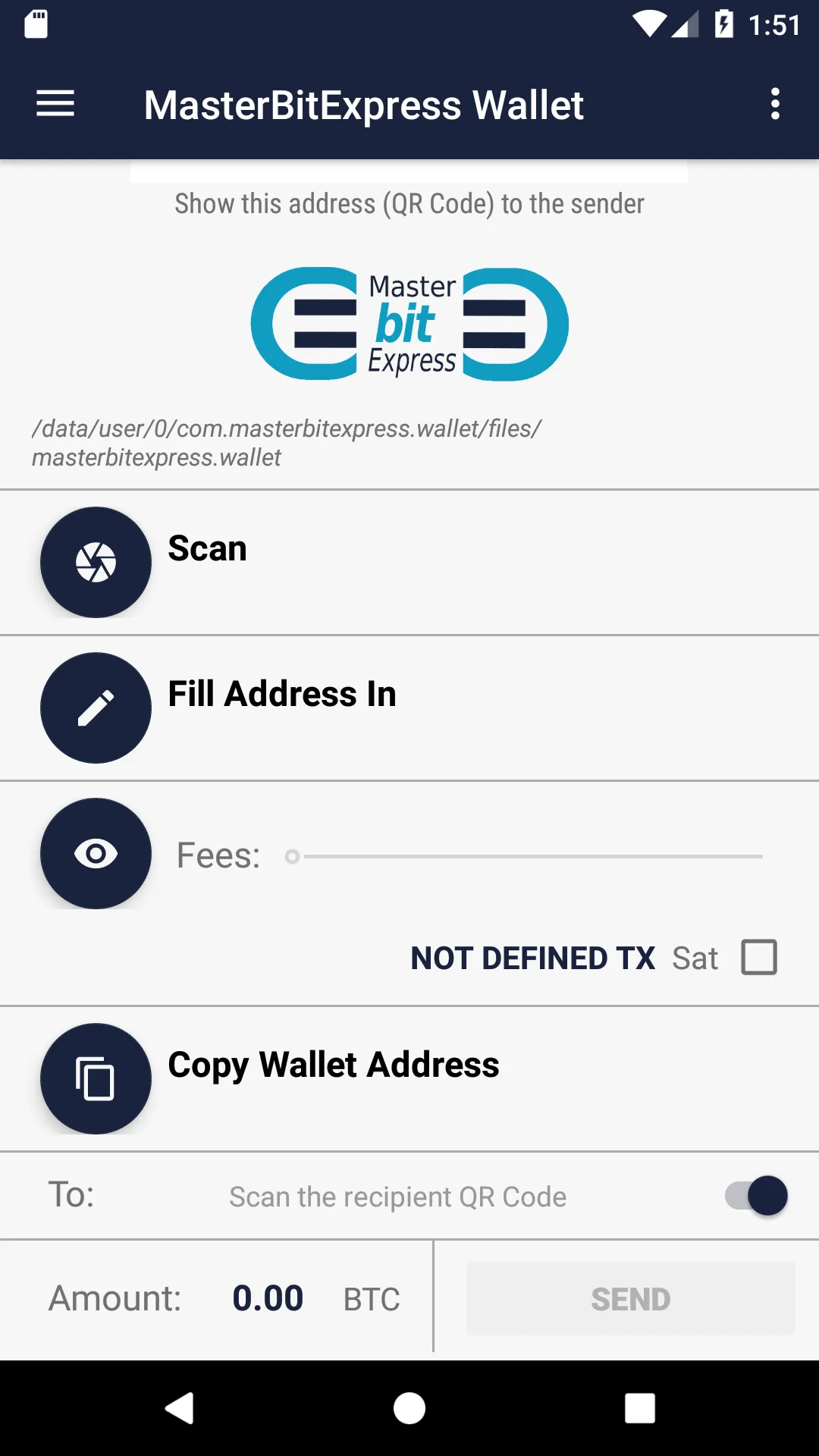819x1456 pixels.
Task: Open the three-dot overflow menu
Action: (775, 104)
